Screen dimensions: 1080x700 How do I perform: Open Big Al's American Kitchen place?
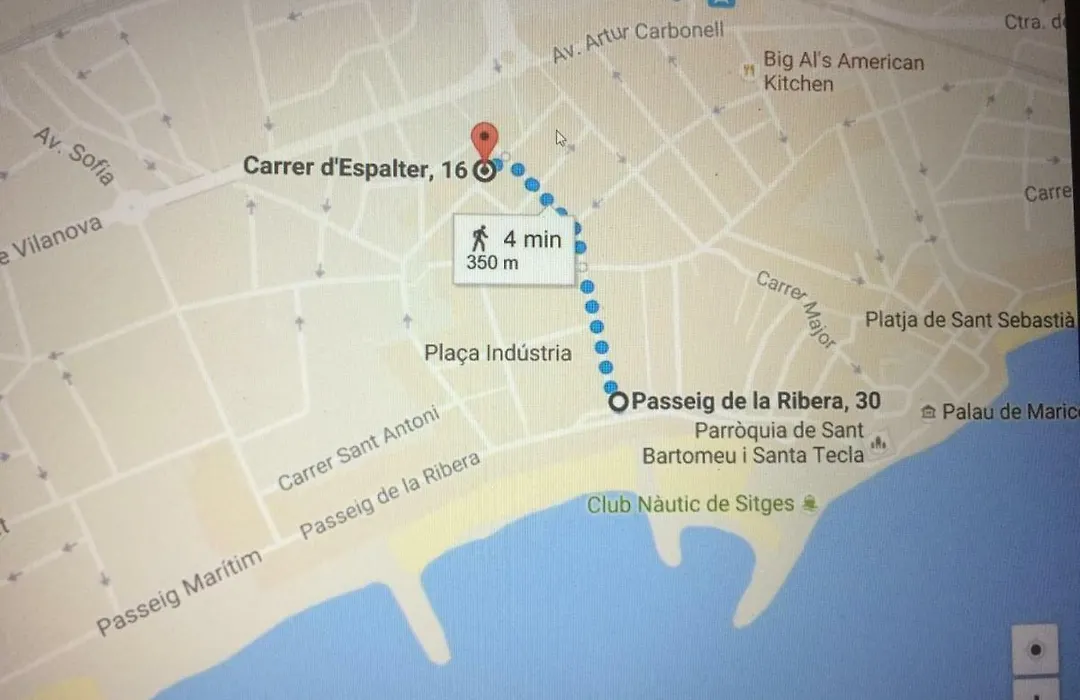[x=746, y=70]
